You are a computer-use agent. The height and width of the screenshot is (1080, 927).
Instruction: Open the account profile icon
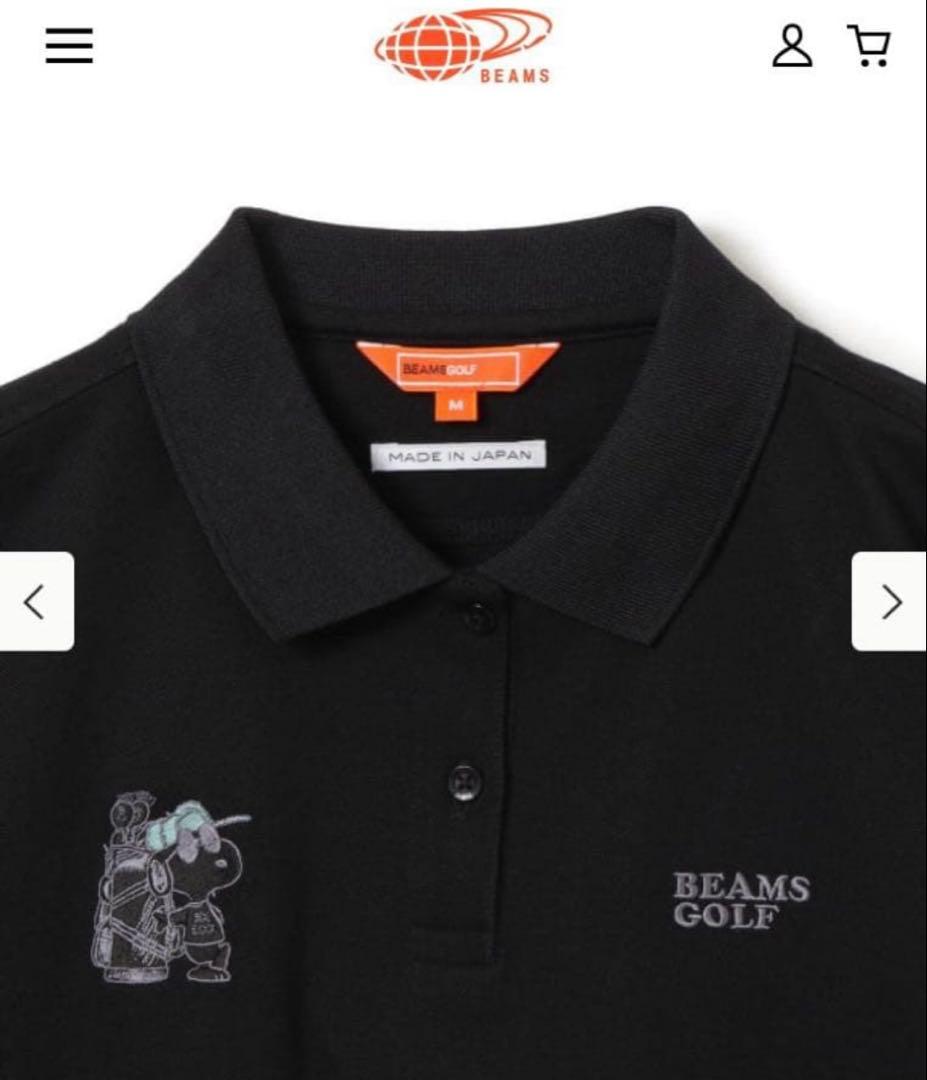(792, 46)
